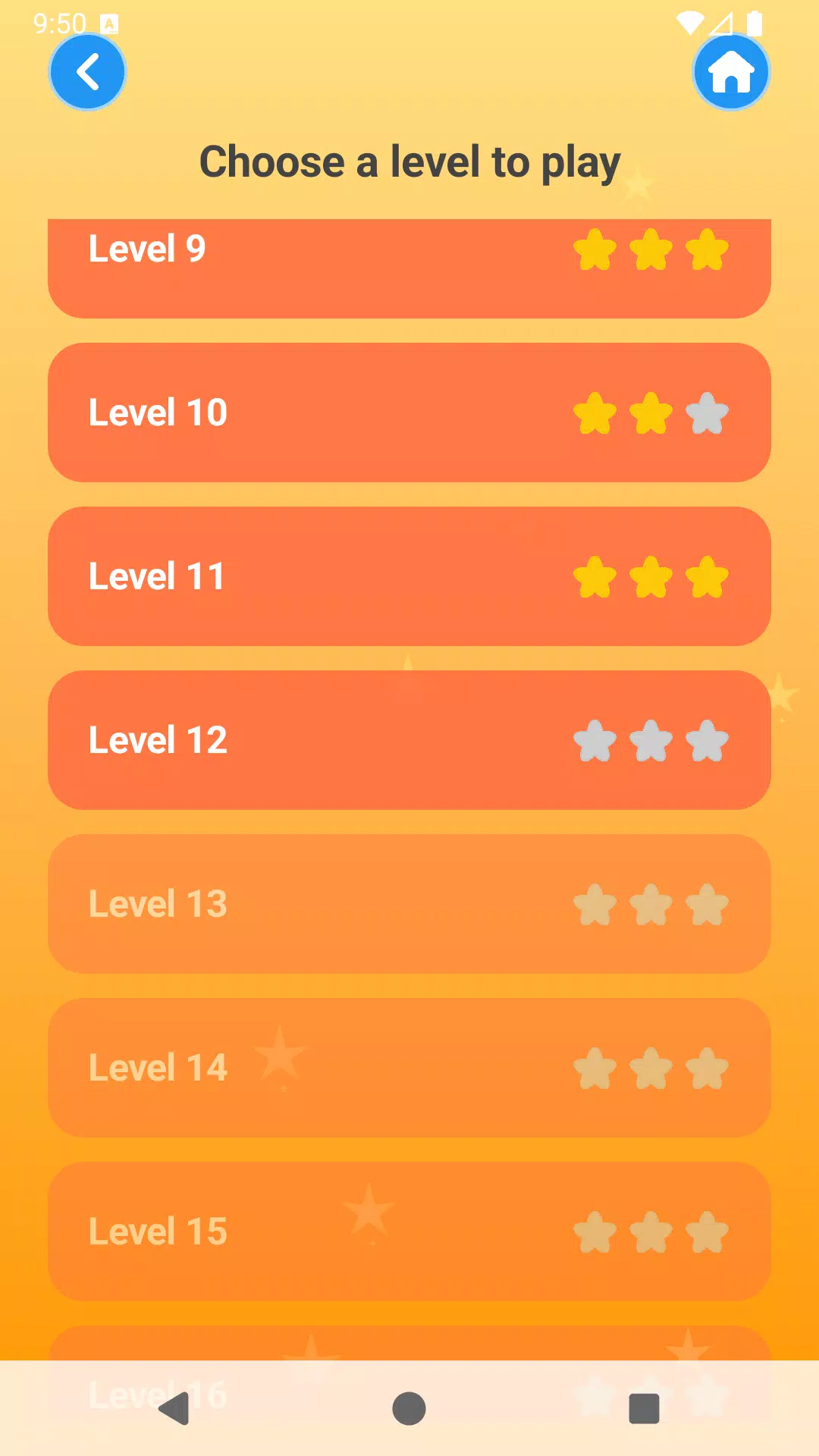
Task: Tap the system back navigation button
Action: tap(174, 1409)
